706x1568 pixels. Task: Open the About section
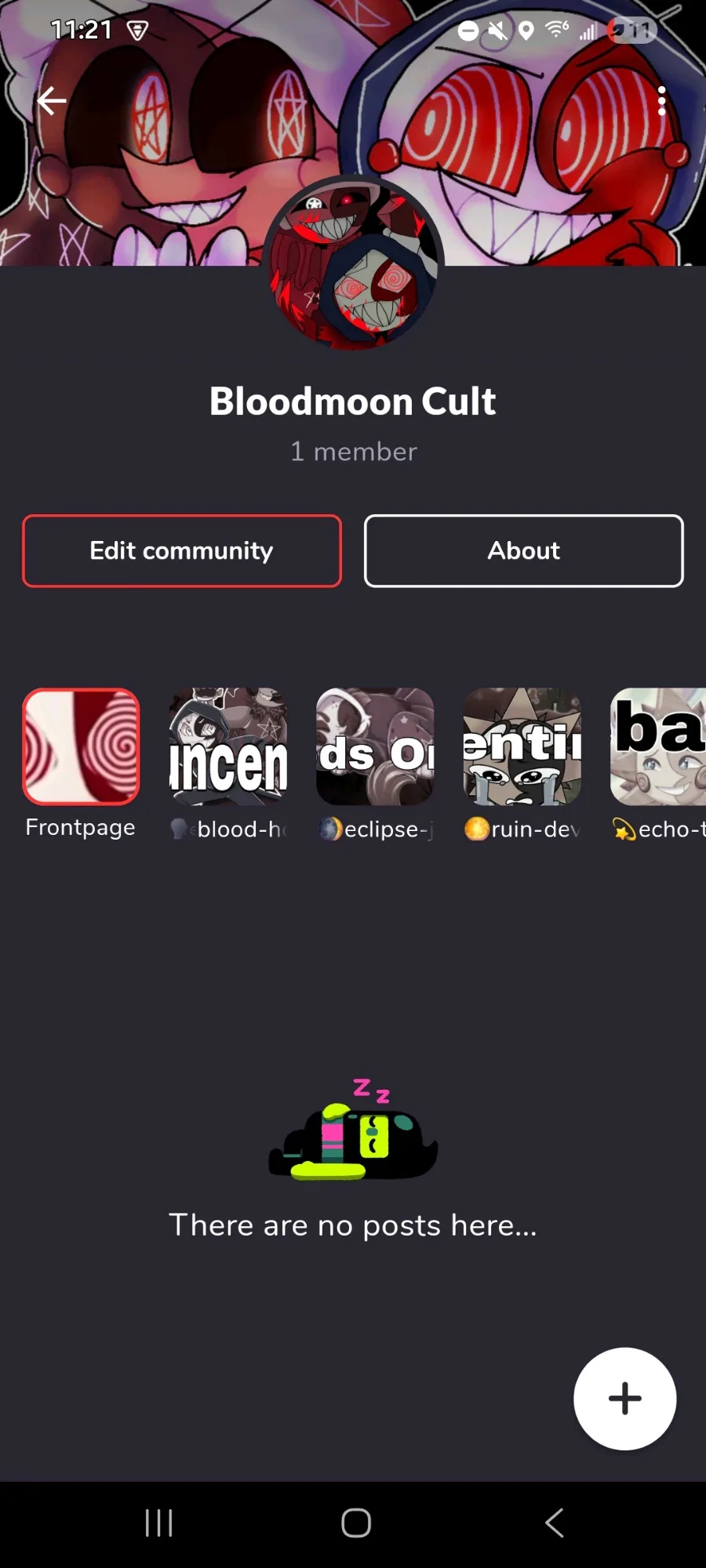point(523,550)
